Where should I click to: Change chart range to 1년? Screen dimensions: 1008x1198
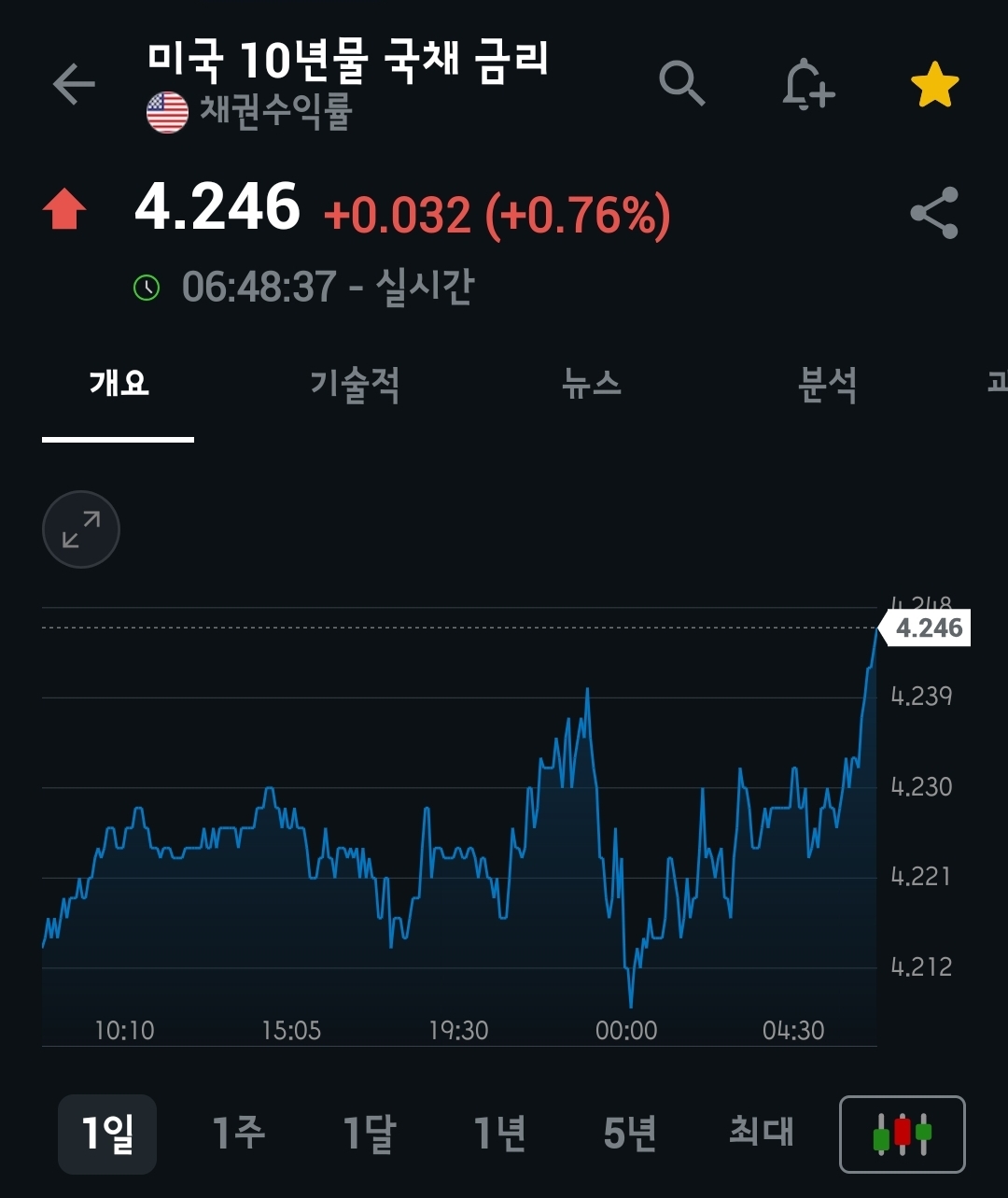[500, 1134]
